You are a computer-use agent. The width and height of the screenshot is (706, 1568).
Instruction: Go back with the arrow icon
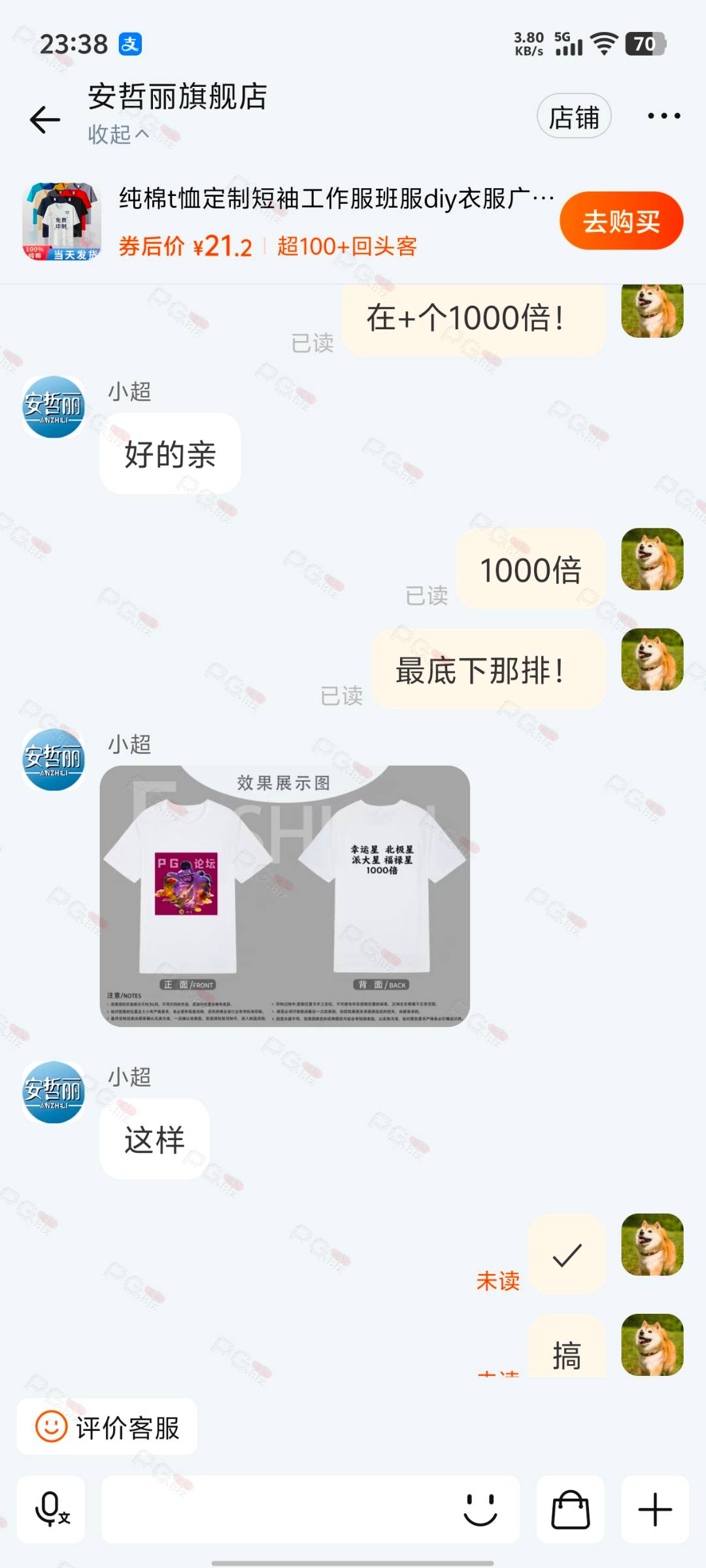coord(45,120)
